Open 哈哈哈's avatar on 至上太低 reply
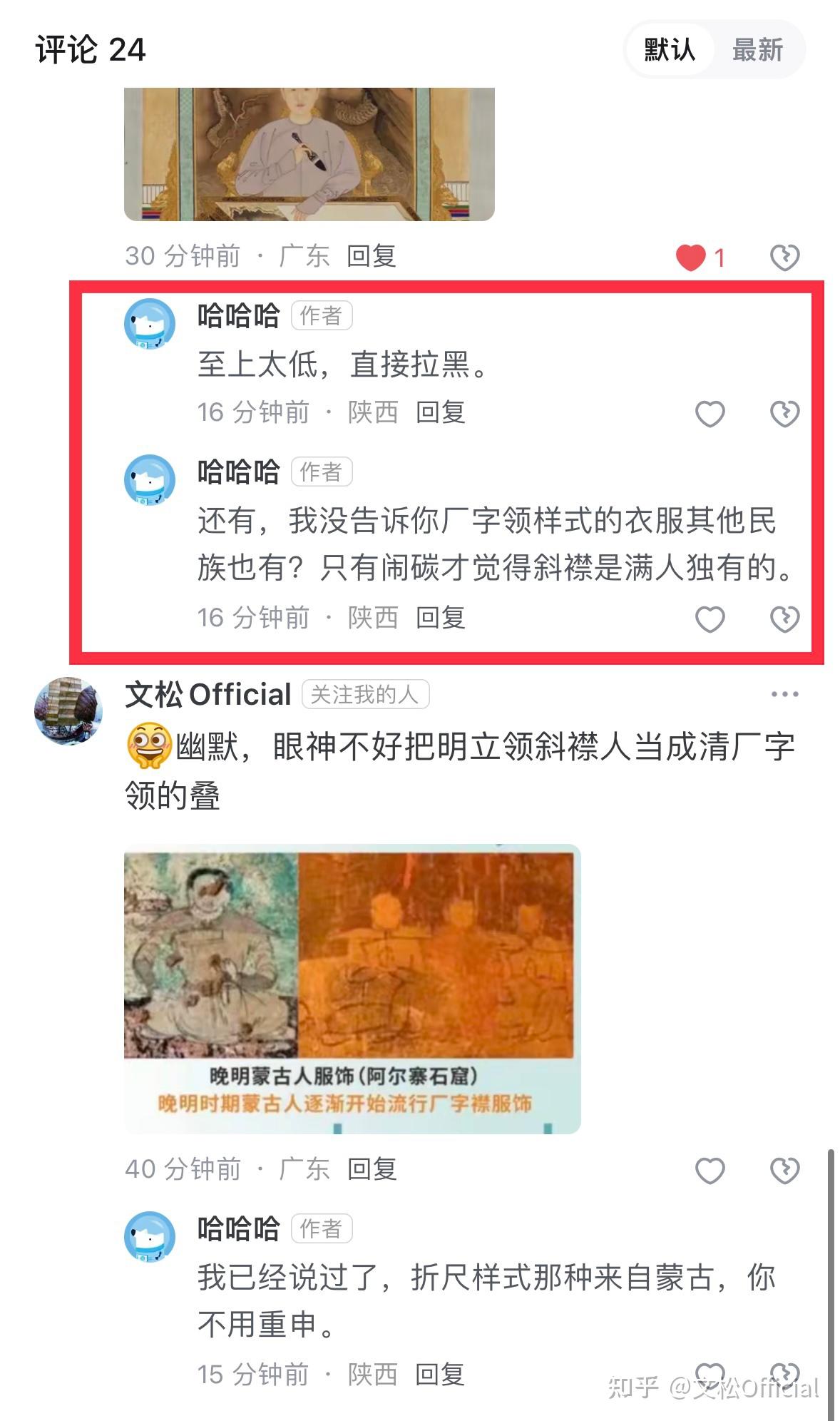This screenshot has width=840, height=1421. point(150,324)
